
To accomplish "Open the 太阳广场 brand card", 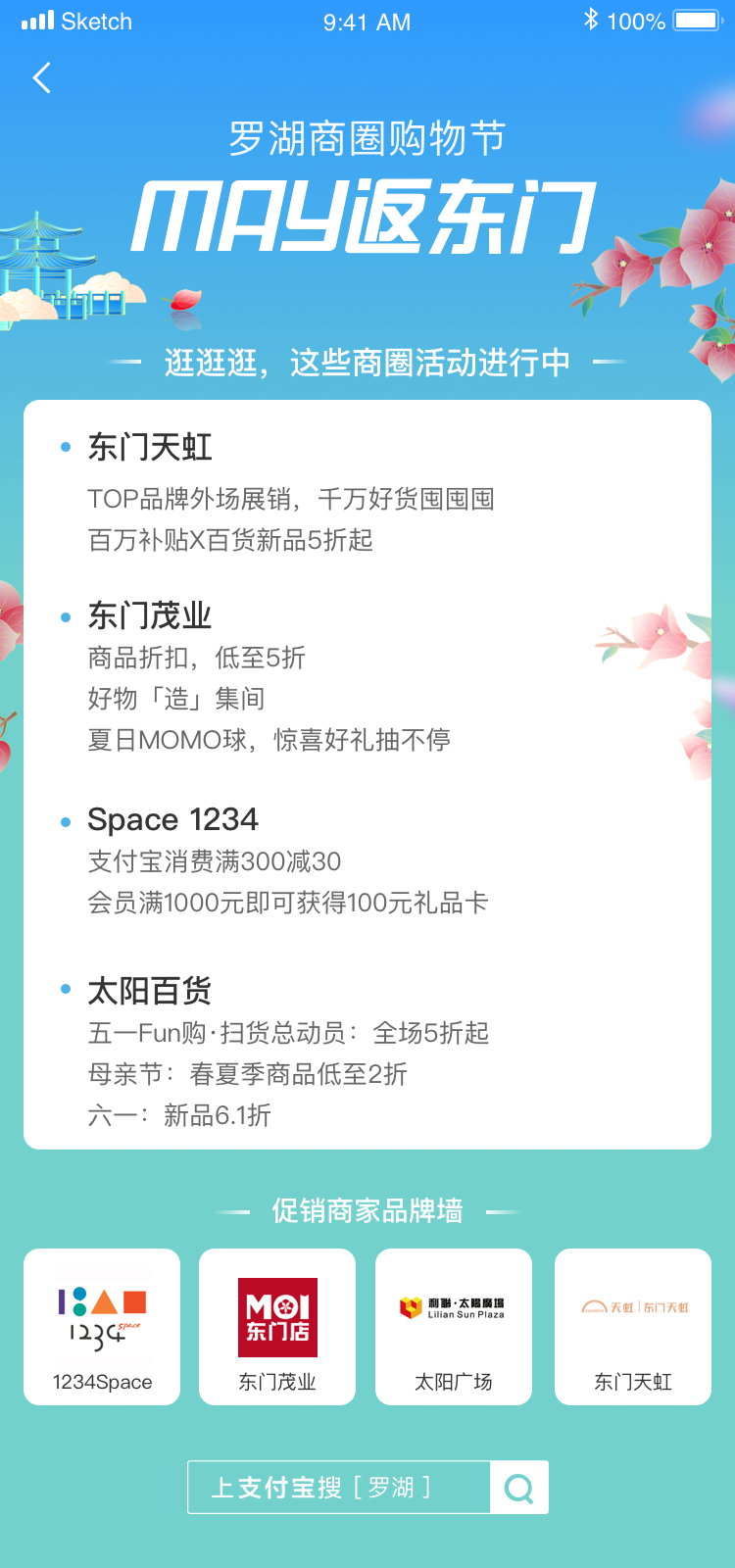I will point(454,1326).
